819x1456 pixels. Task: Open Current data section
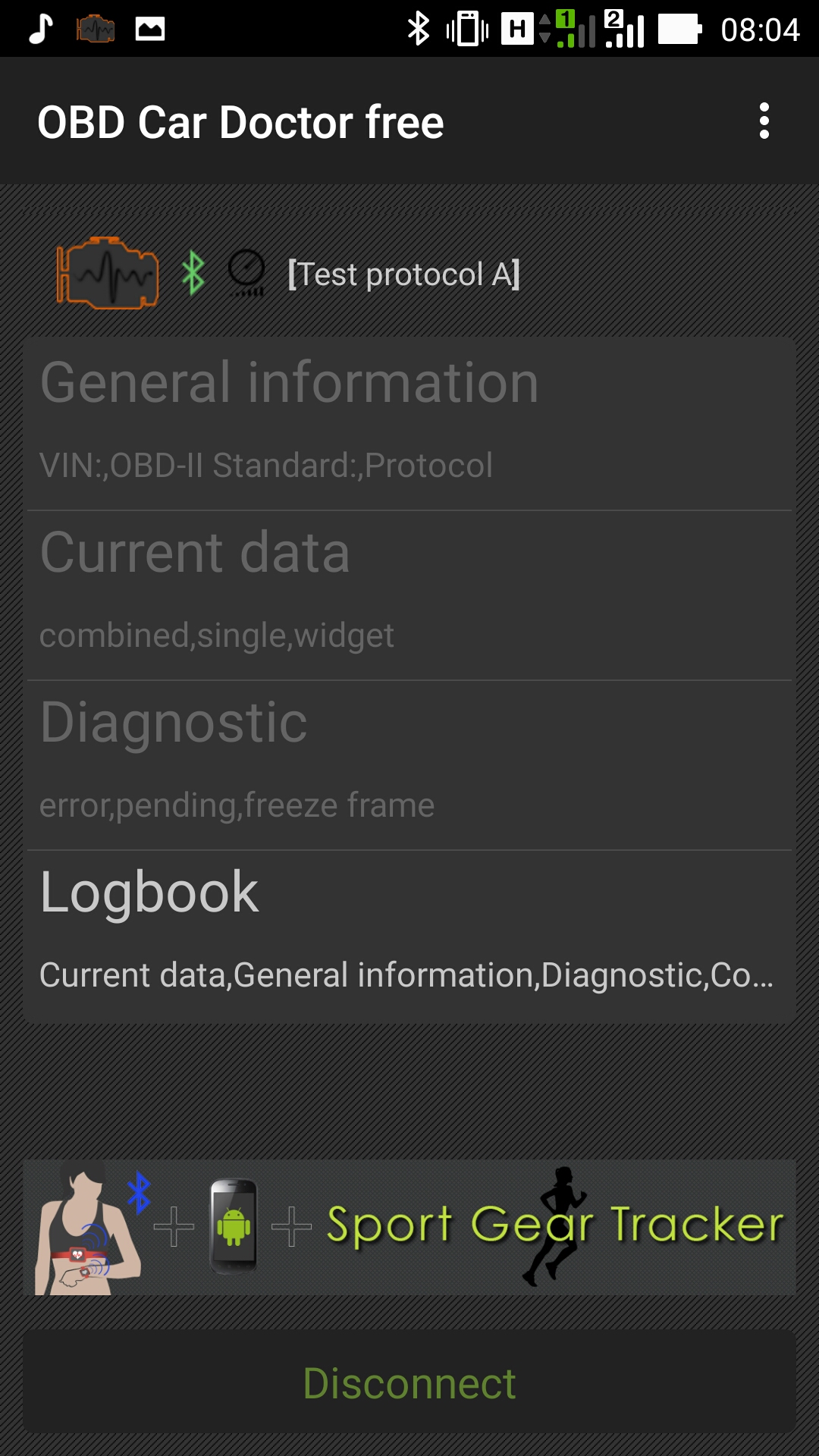click(409, 595)
